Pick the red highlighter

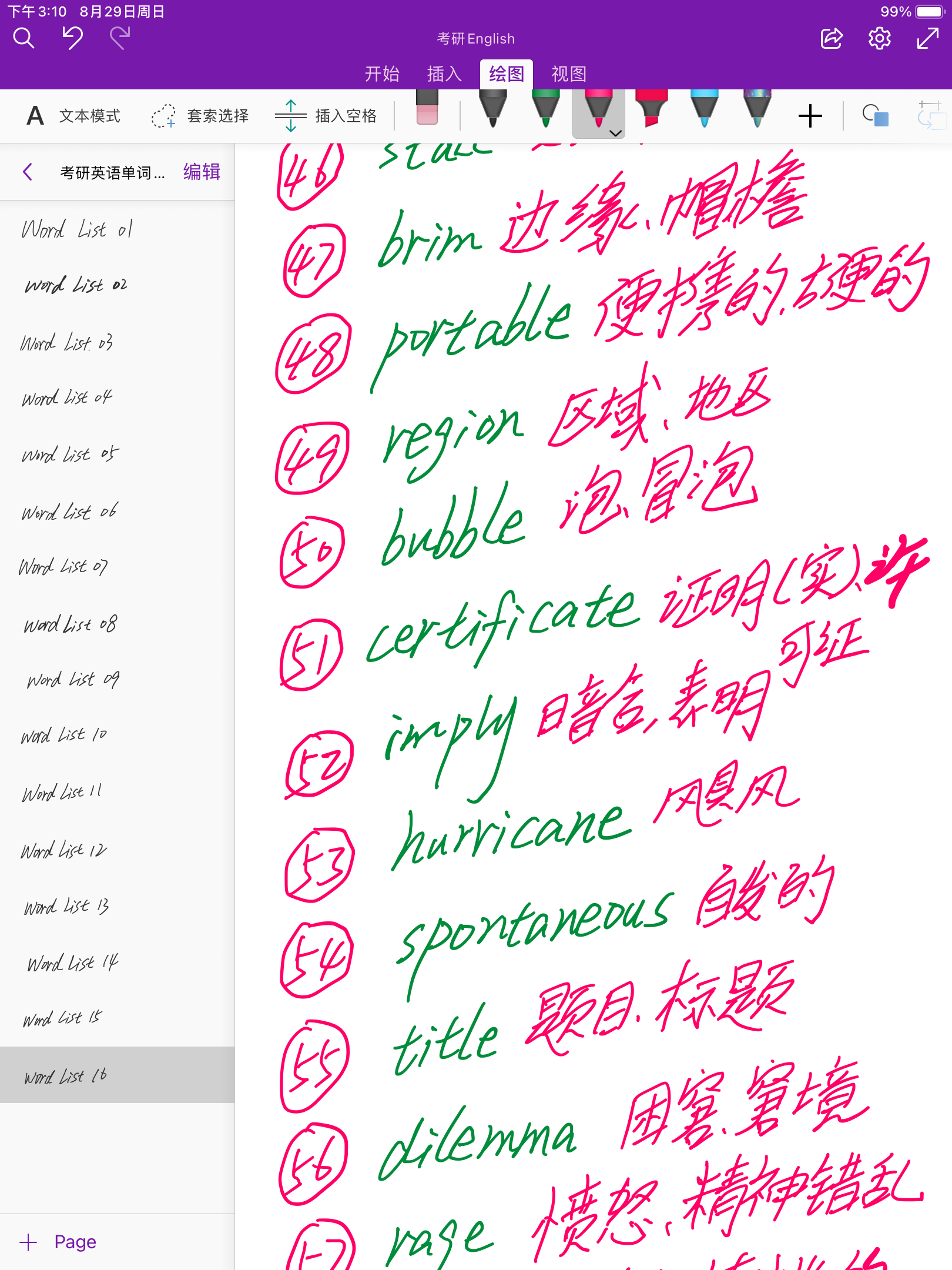[x=651, y=109]
